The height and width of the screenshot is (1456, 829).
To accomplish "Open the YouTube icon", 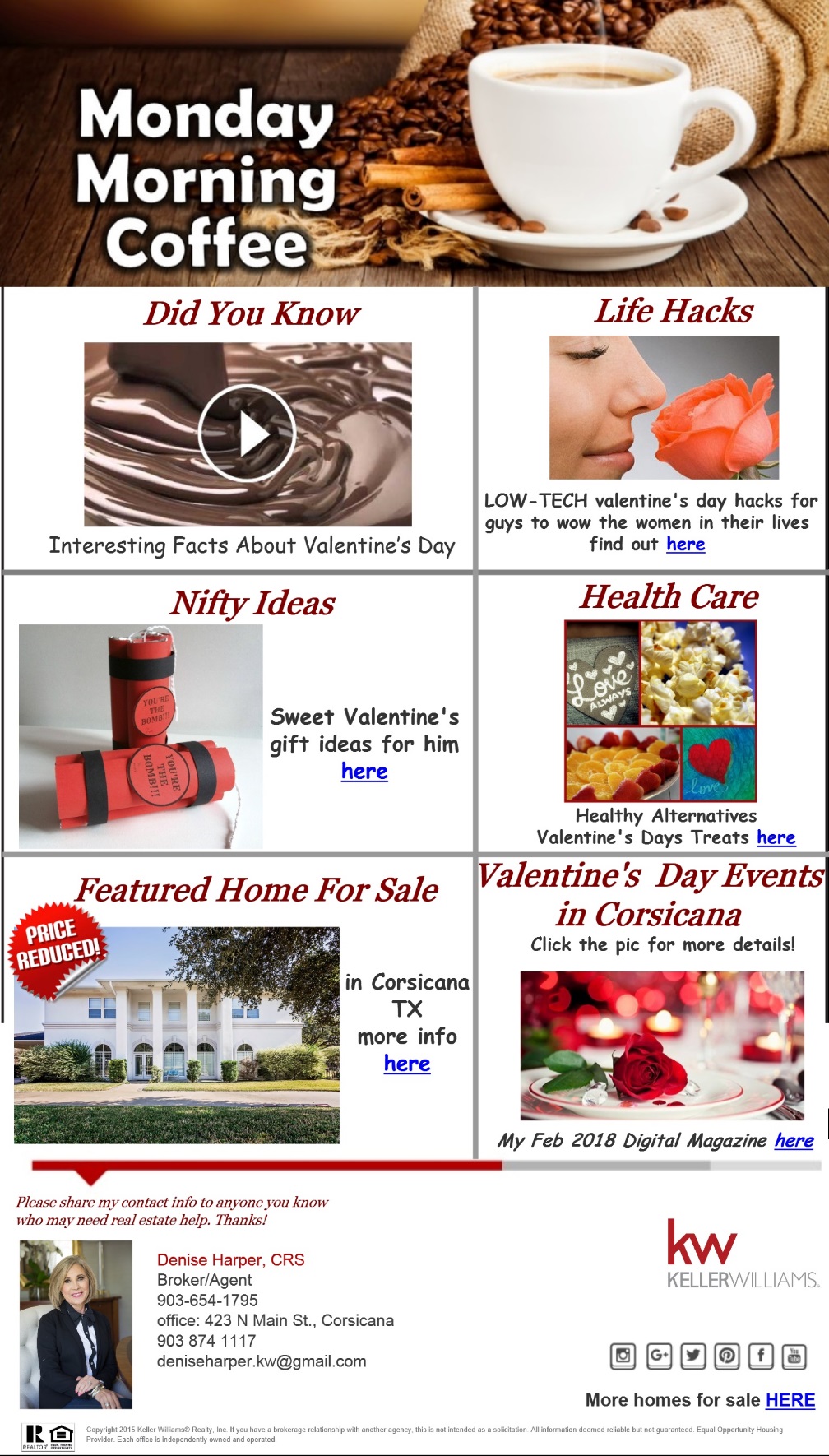I will [x=794, y=1356].
